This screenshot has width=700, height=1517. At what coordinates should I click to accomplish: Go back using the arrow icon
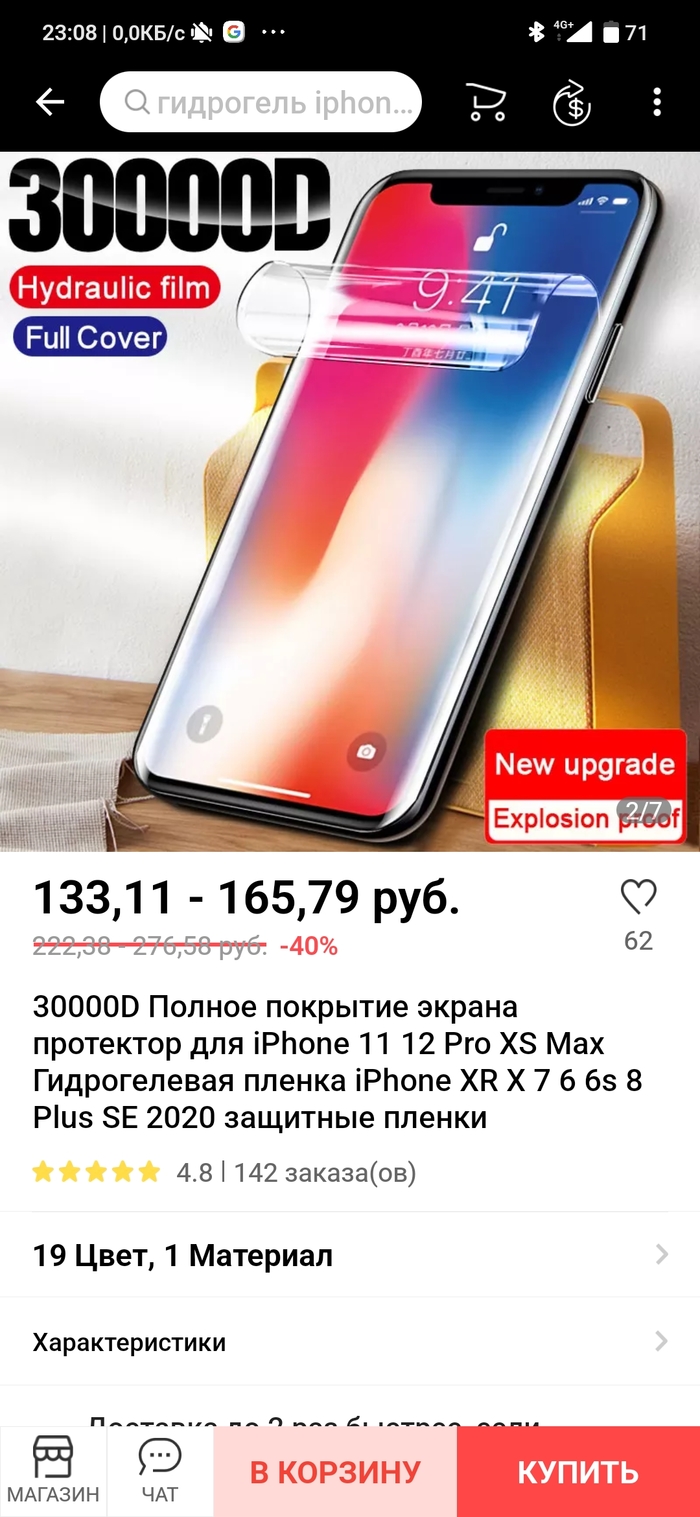click(x=49, y=102)
